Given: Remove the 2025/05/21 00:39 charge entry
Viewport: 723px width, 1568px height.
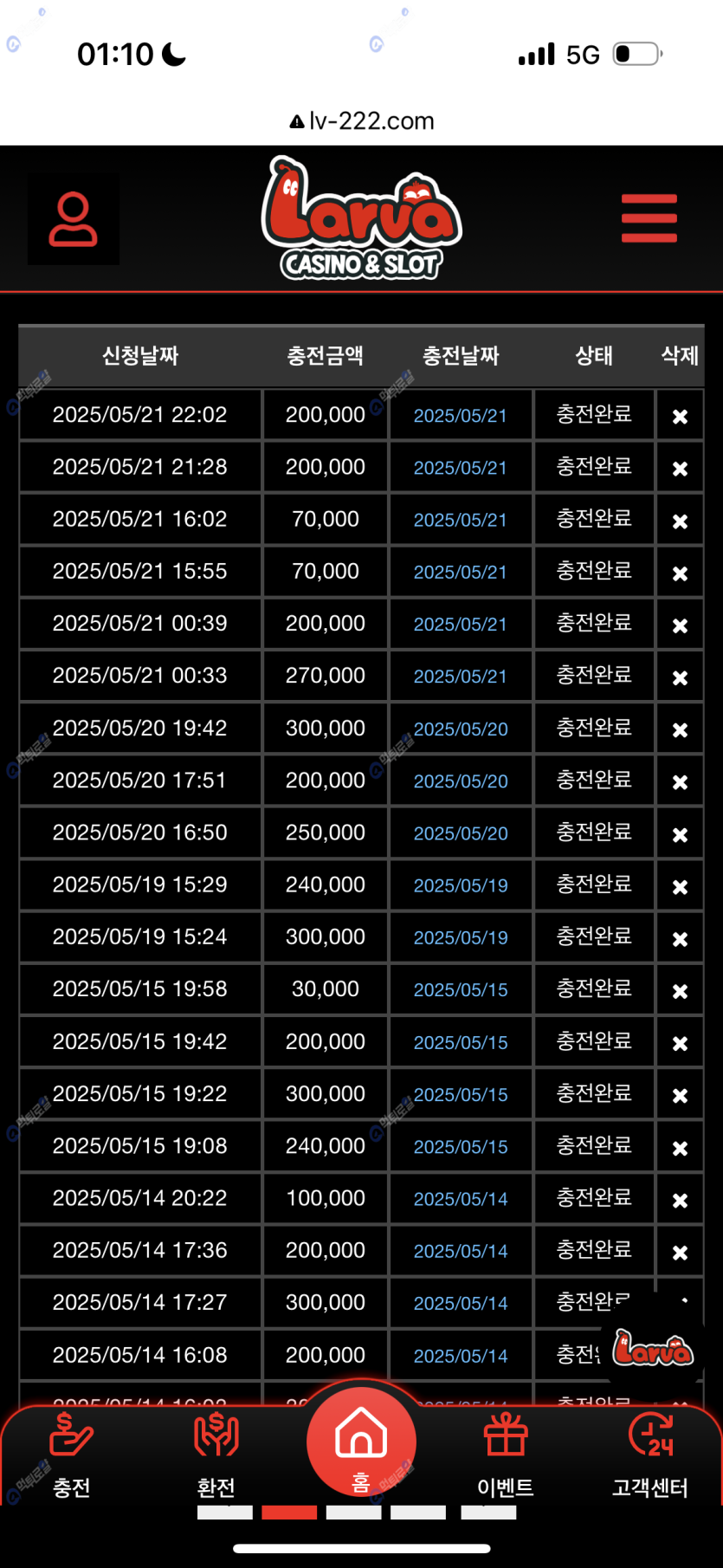Looking at the screenshot, I should tap(680, 625).
